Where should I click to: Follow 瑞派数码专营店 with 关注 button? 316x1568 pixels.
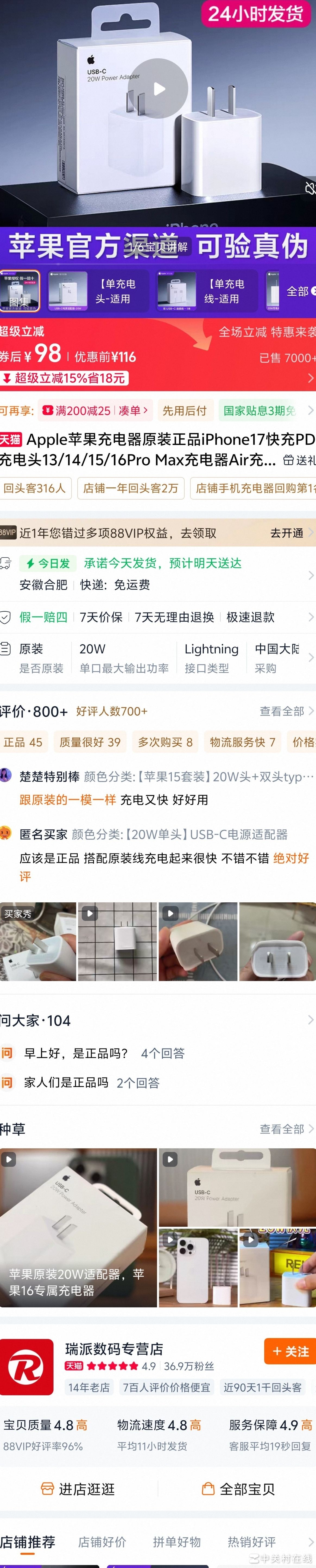[290, 1351]
